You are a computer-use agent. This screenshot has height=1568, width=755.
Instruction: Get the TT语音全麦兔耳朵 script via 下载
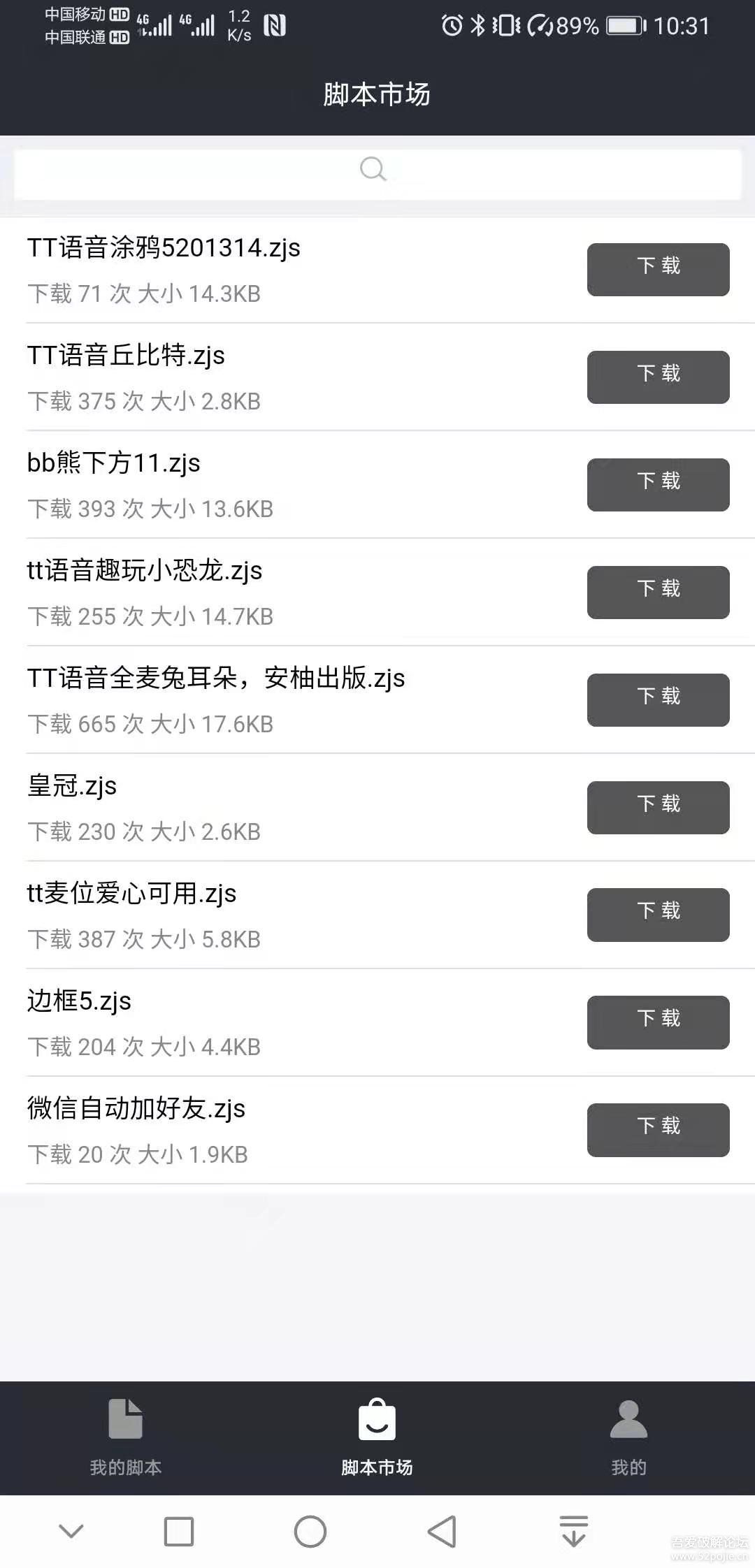658,700
